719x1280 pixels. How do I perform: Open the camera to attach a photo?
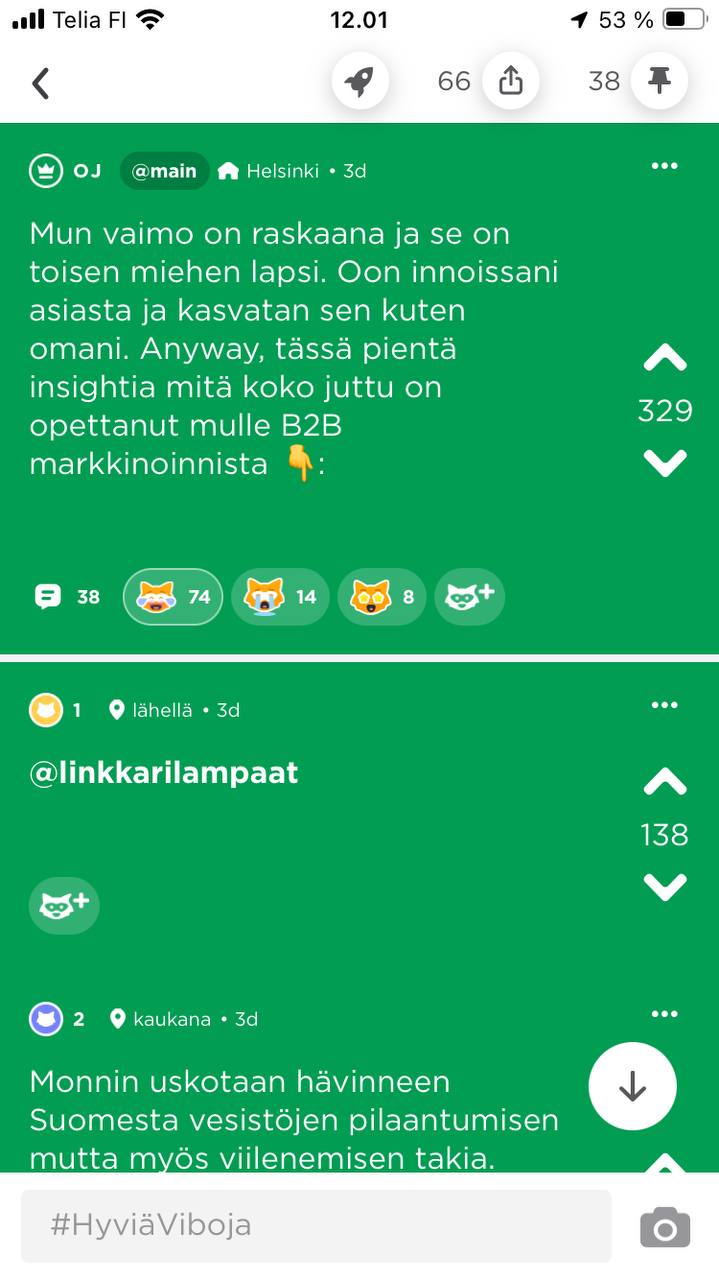665,1227
